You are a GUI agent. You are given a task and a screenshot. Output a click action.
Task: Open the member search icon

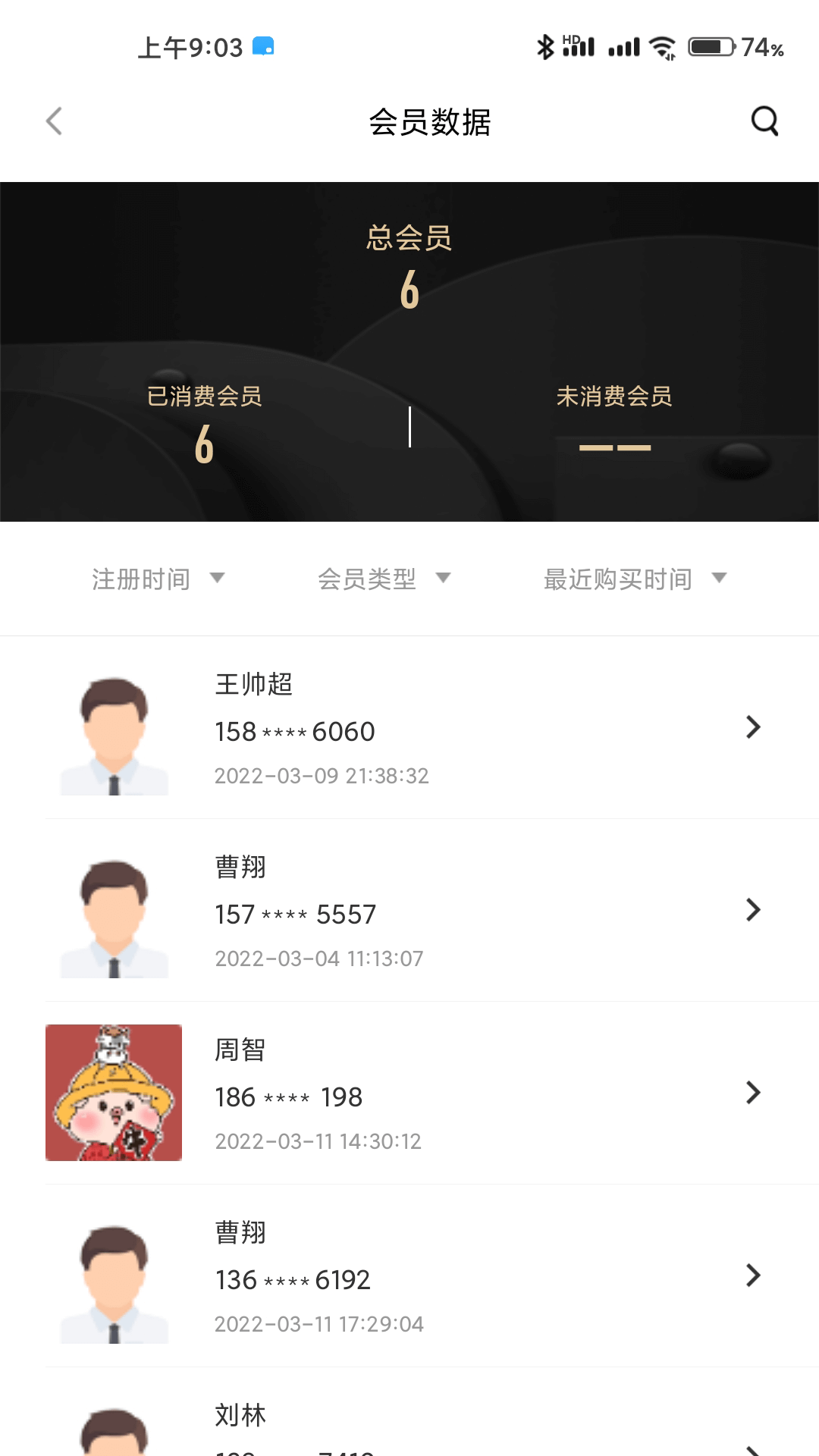click(764, 121)
